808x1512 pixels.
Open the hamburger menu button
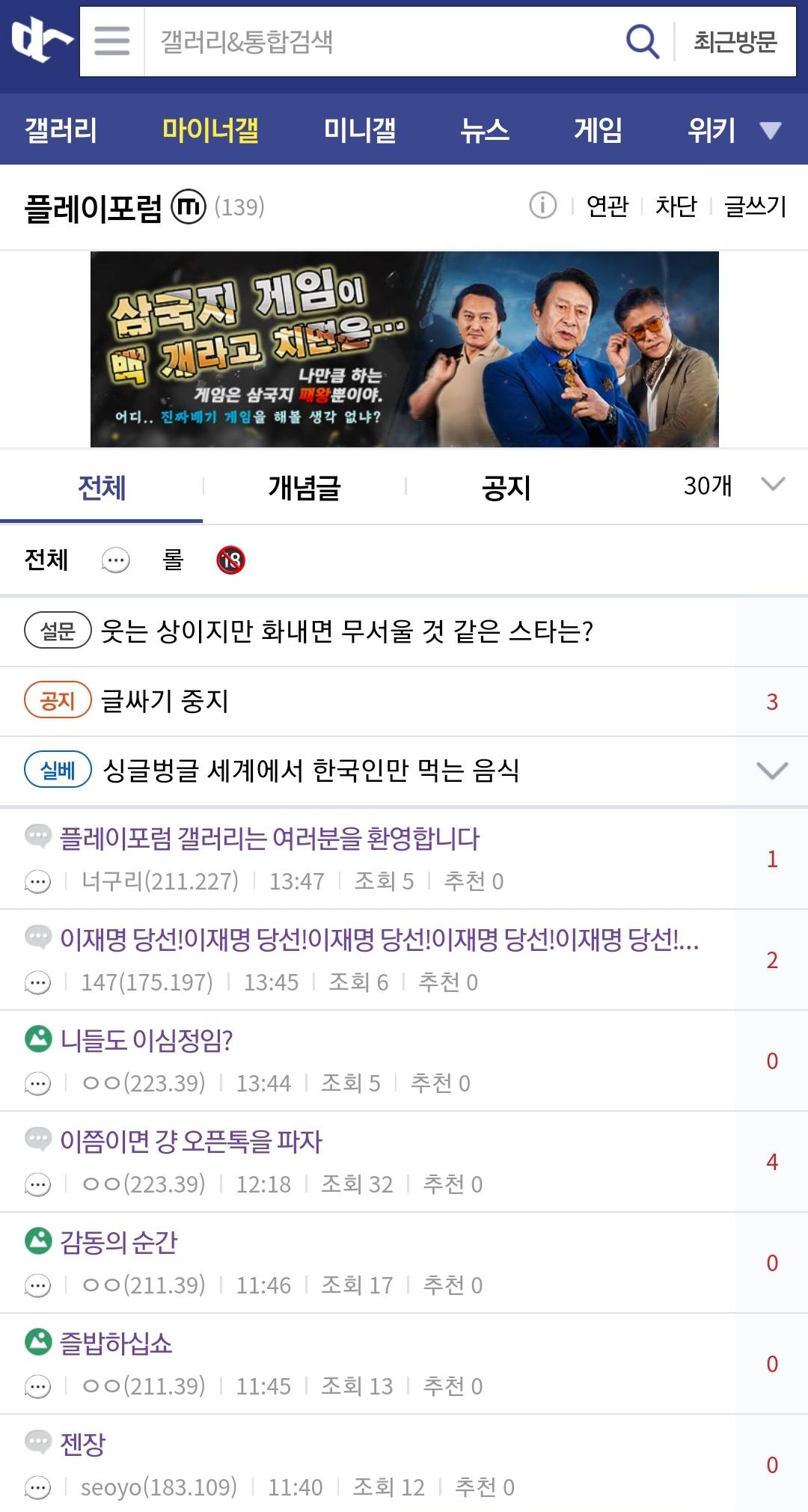coord(112,41)
